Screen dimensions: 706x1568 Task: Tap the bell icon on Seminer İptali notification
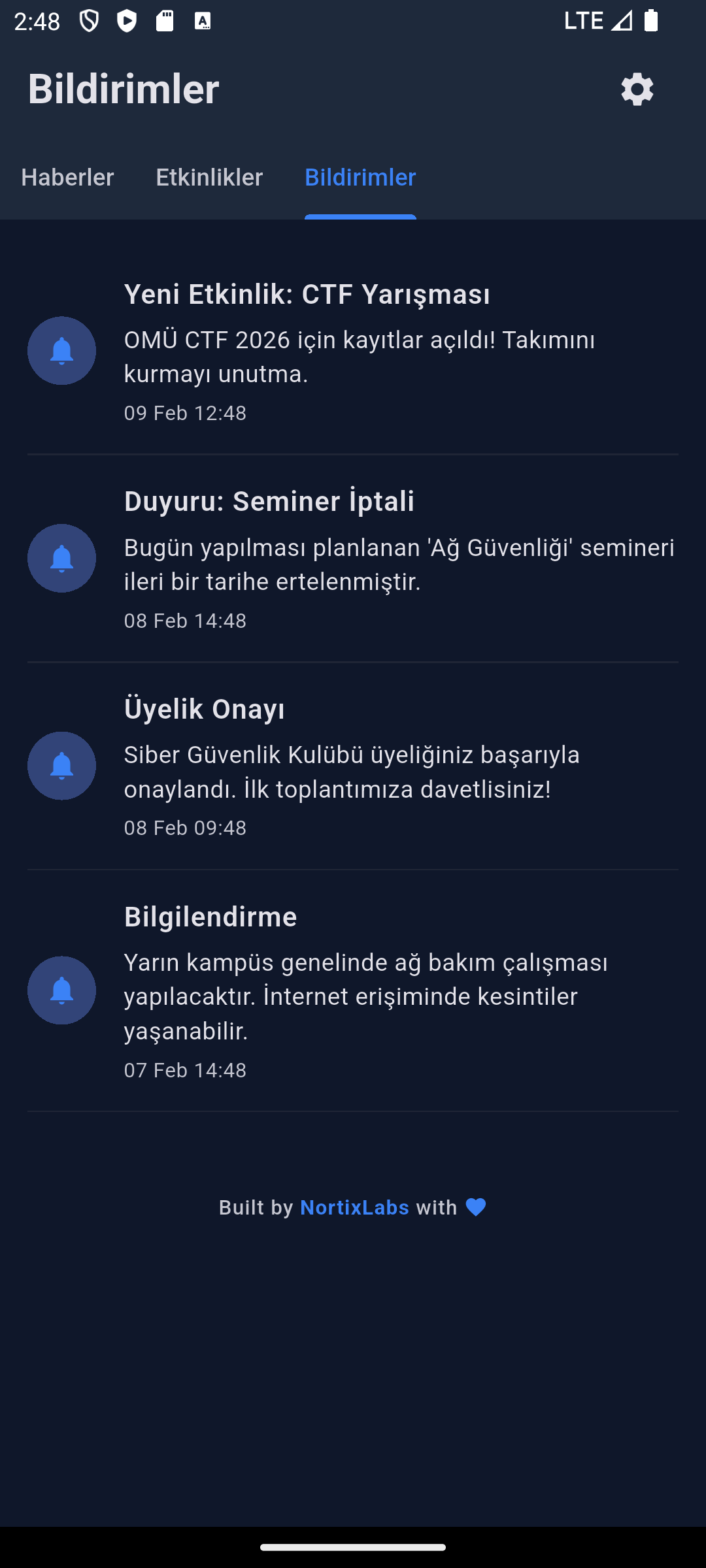tap(61, 559)
